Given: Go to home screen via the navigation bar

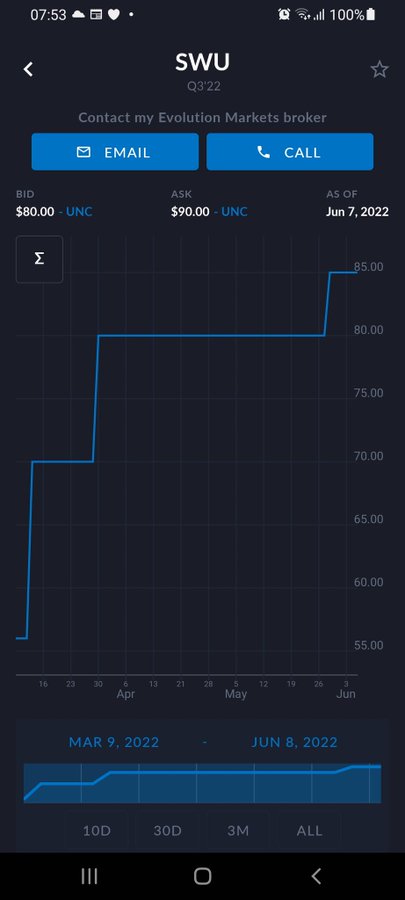Looking at the screenshot, I should (202, 876).
